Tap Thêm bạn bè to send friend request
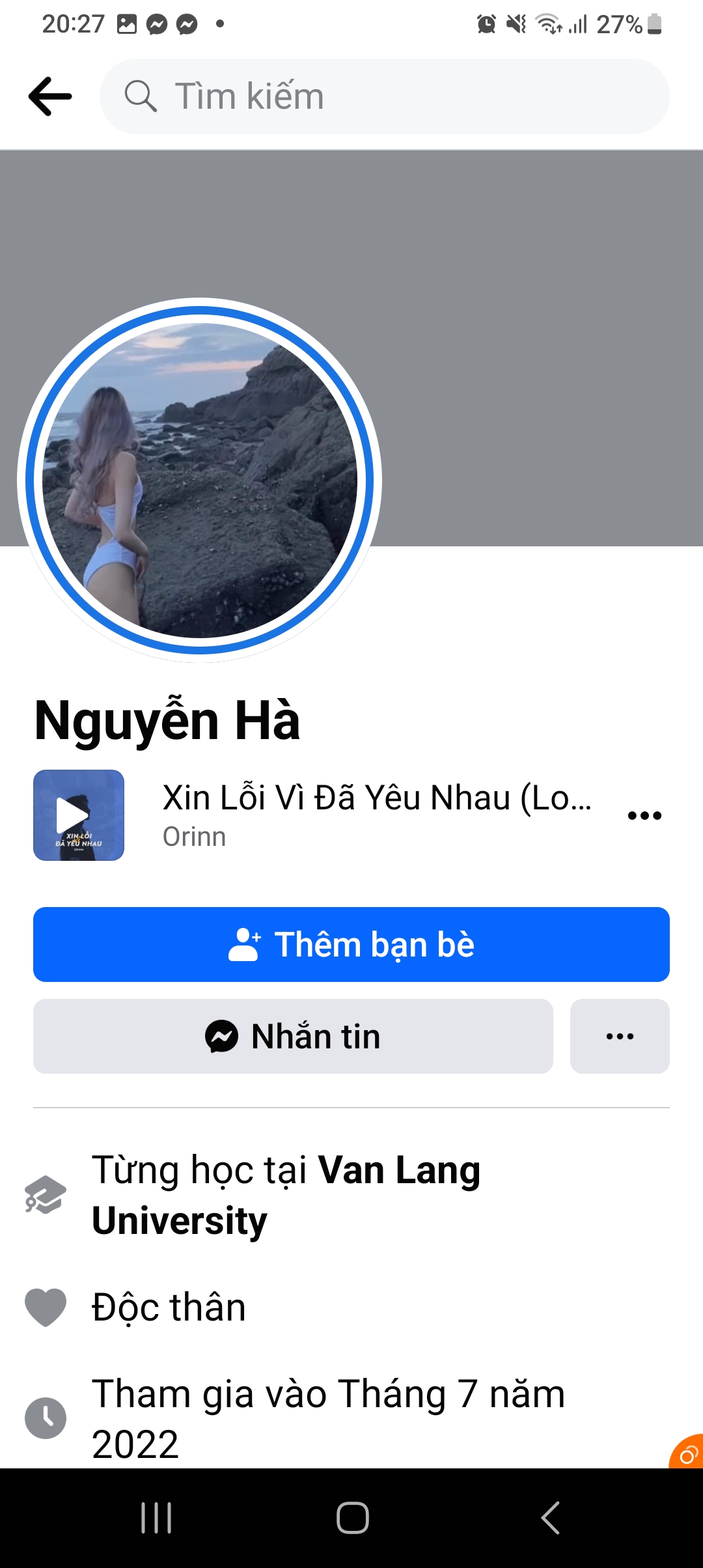The width and height of the screenshot is (703, 1568). (351, 944)
